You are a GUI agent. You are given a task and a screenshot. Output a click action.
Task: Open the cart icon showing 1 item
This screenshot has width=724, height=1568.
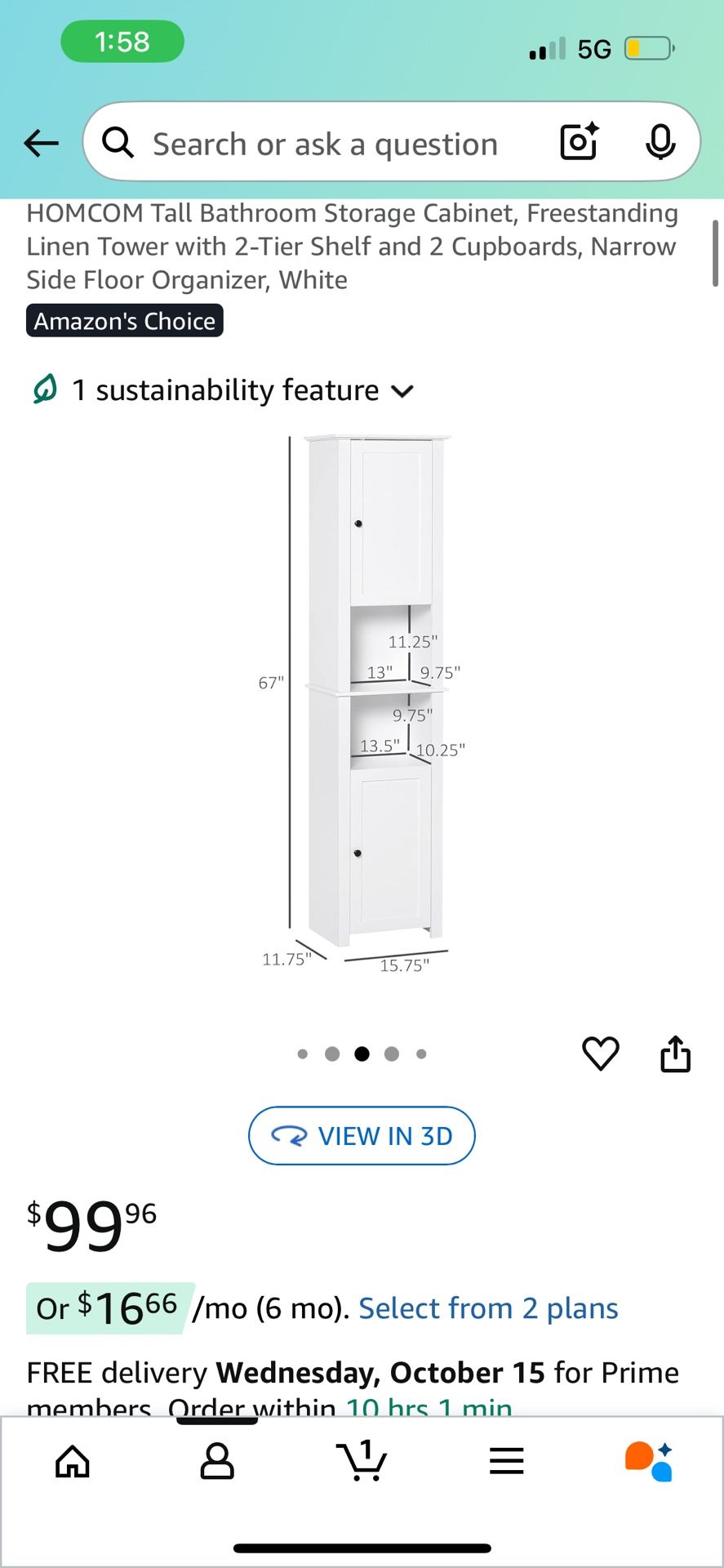[x=362, y=1461]
